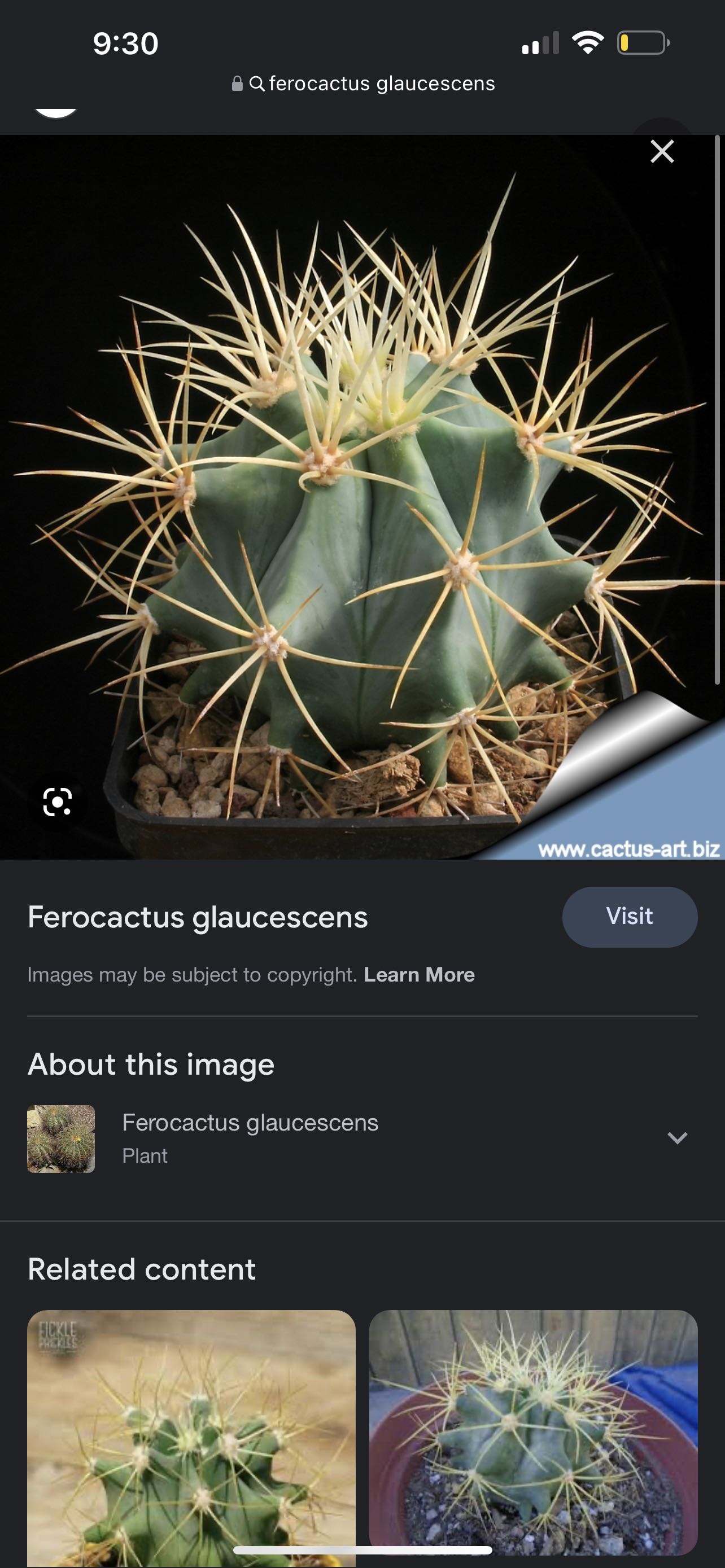
Task: Open the Fickle Prickles related cactus image
Action: pos(191,1438)
